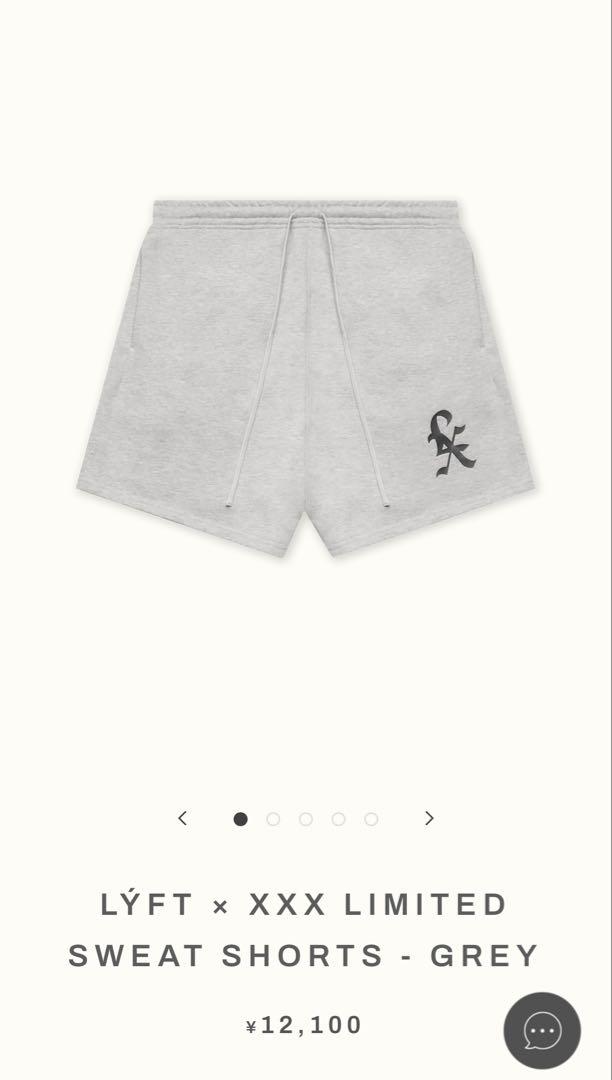Select the second carousel page dot
The width and height of the screenshot is (612, 1080).
click(273, 819)
